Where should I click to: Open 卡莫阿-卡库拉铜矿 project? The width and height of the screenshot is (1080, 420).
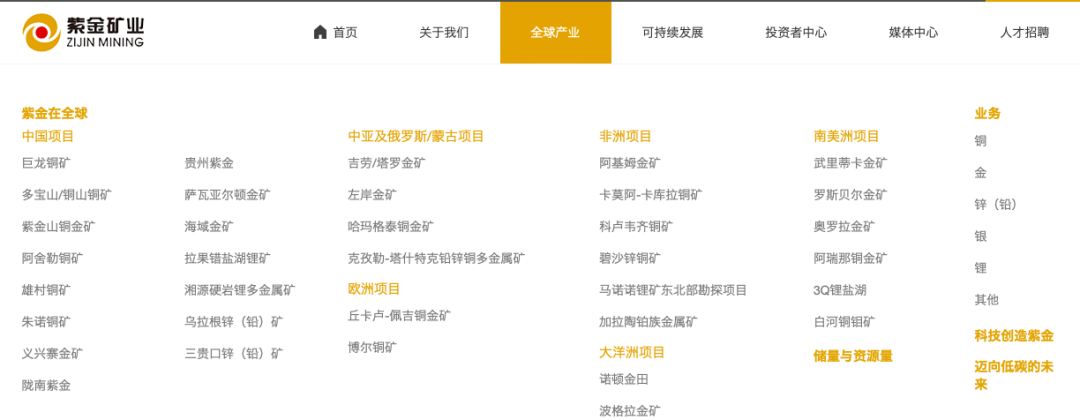(x=650, y=195)
